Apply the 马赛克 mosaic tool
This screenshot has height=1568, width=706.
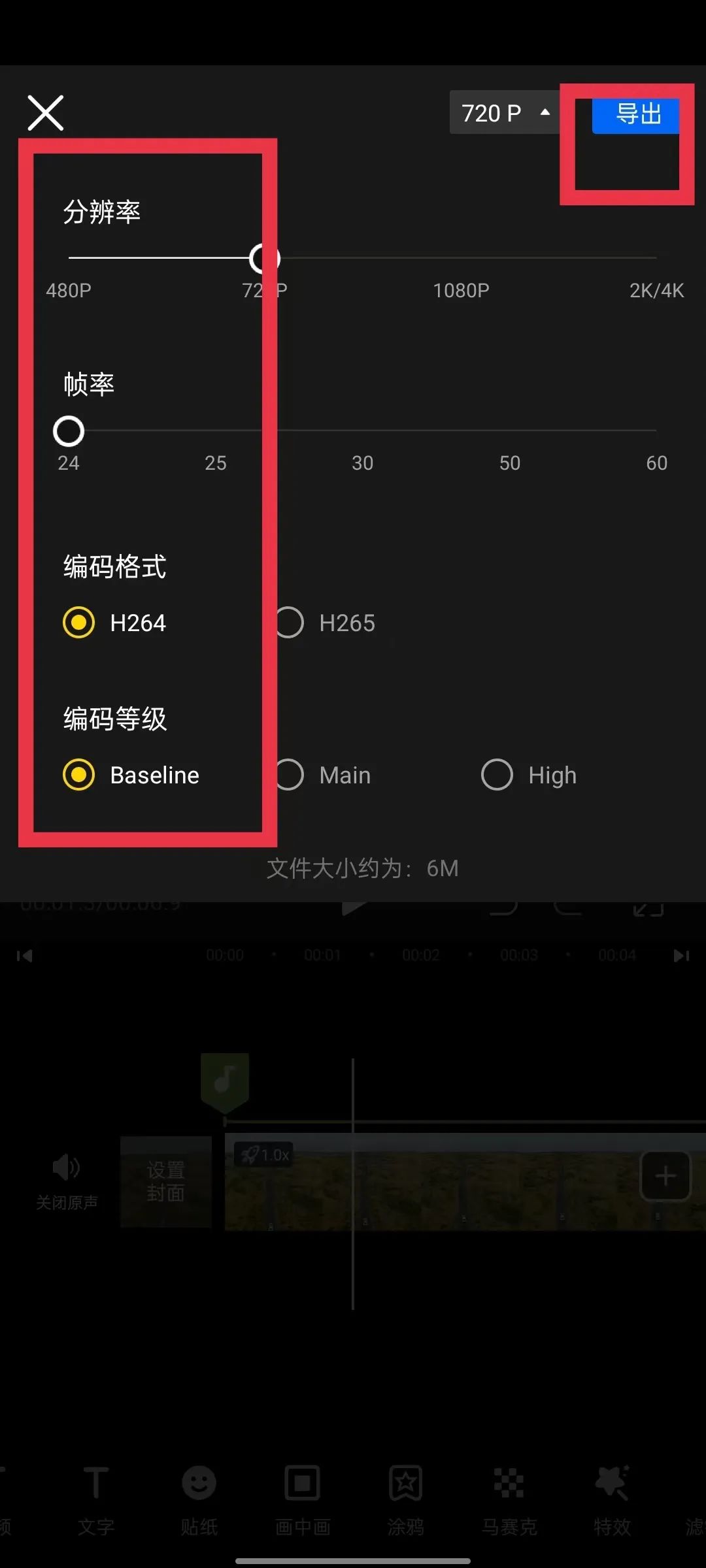(509, 1496)
